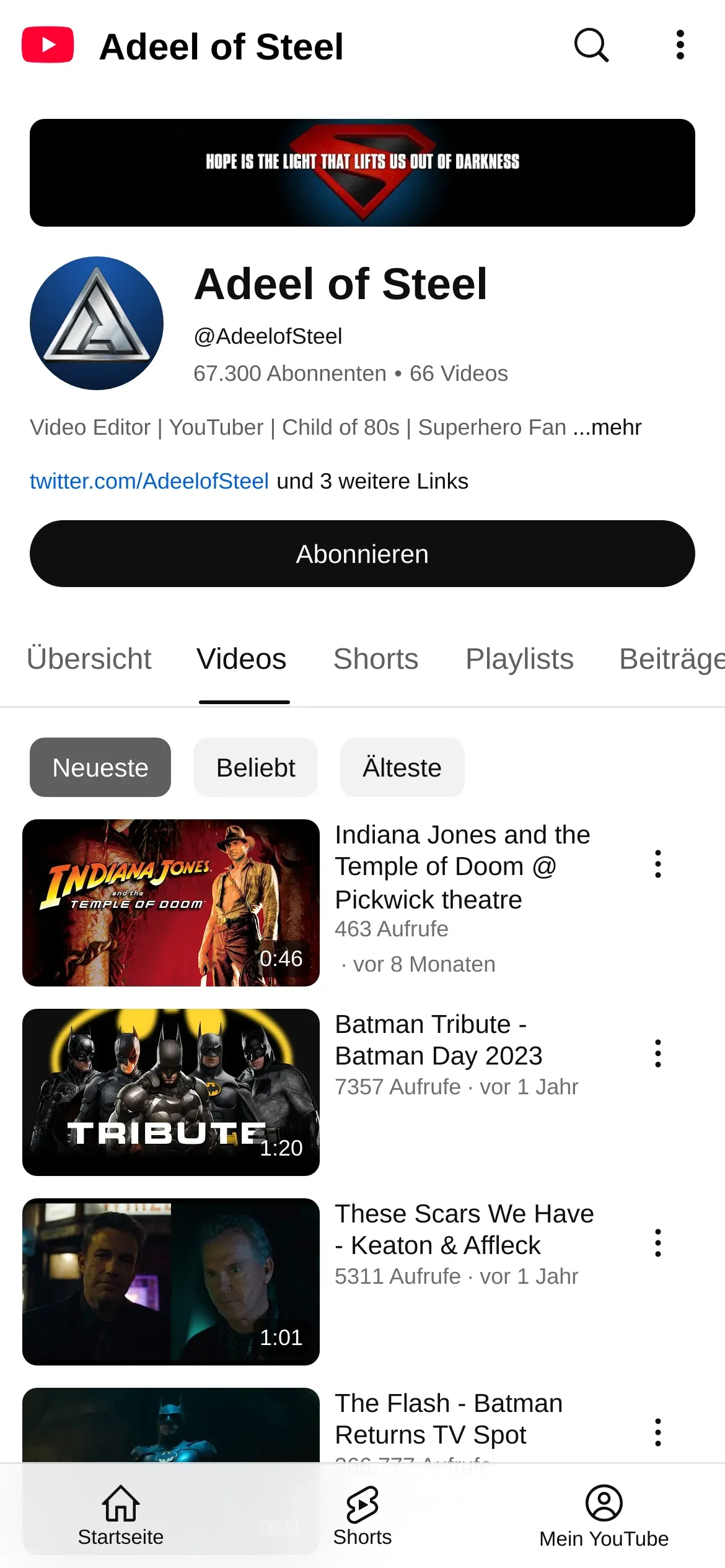Open the overflow menu in the top bar
Image resolution: width=725 pixels, height=1568 pixels.
click(x=680, y=45)
